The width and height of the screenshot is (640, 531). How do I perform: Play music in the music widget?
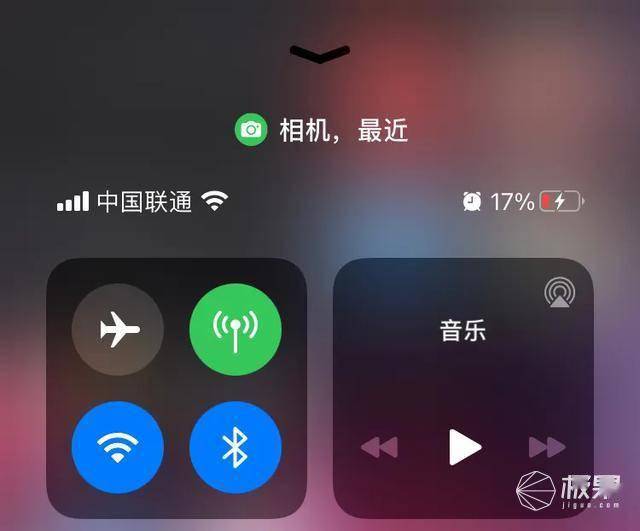(x=463, y=447)
